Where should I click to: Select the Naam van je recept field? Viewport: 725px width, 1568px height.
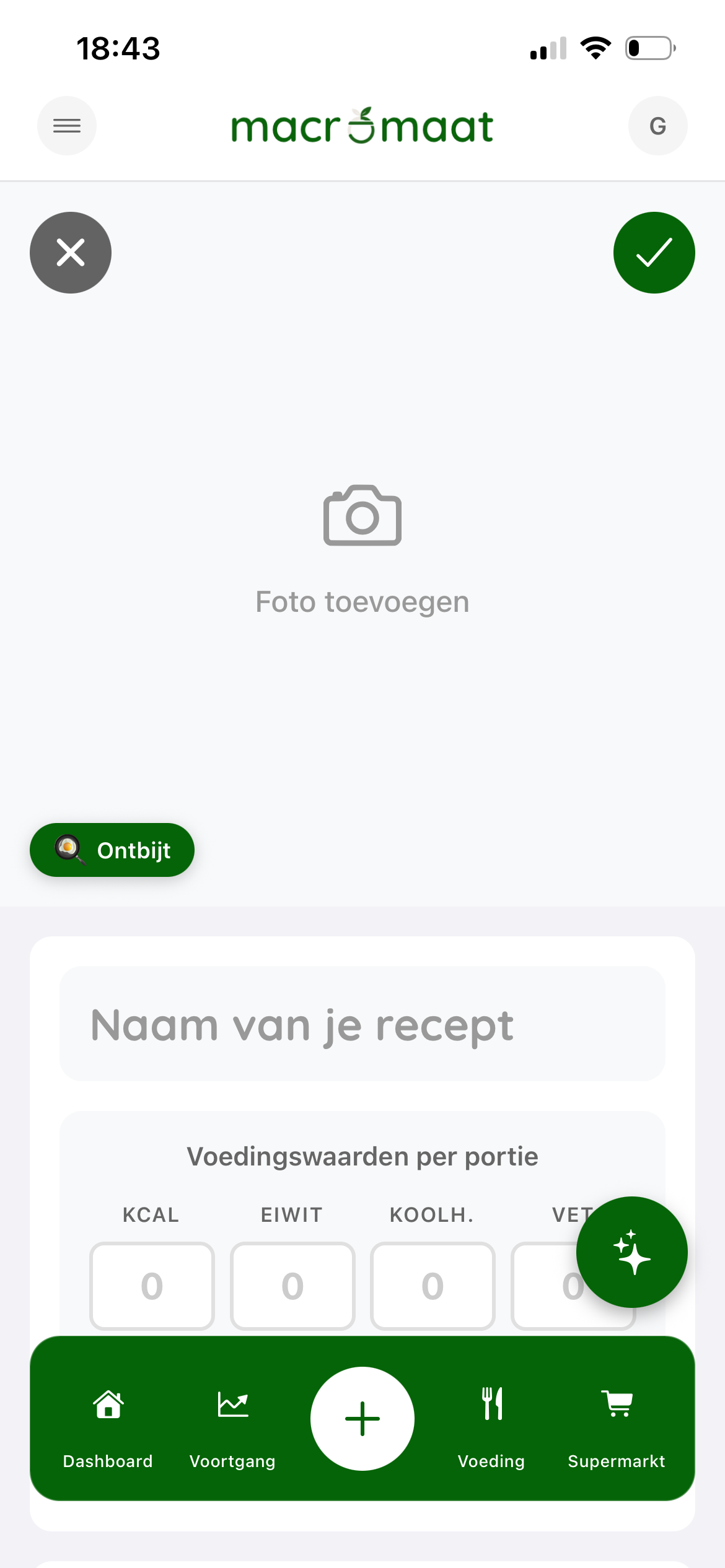click(361, 1024)
